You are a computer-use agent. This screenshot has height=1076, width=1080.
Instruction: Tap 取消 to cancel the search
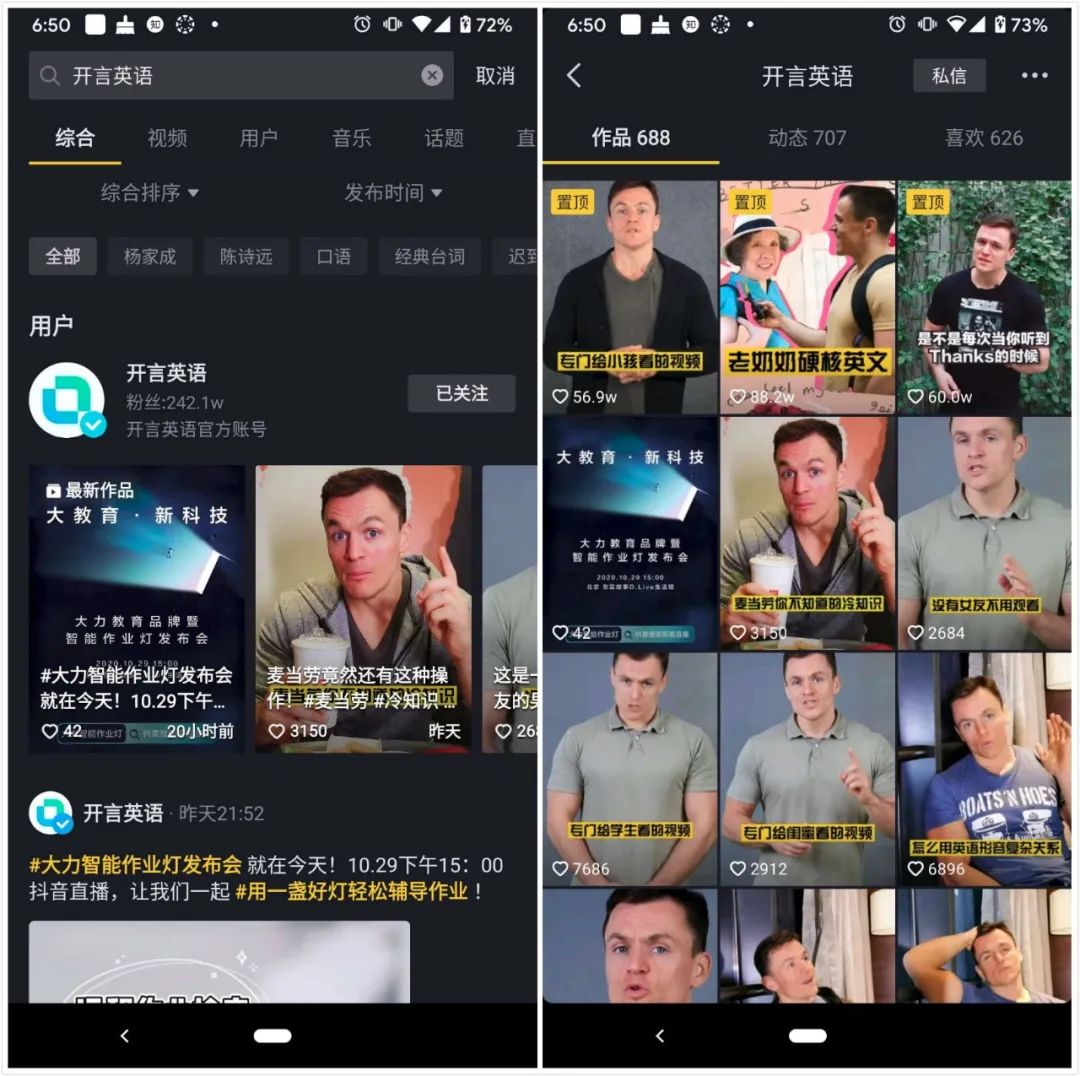coord(495,76)
